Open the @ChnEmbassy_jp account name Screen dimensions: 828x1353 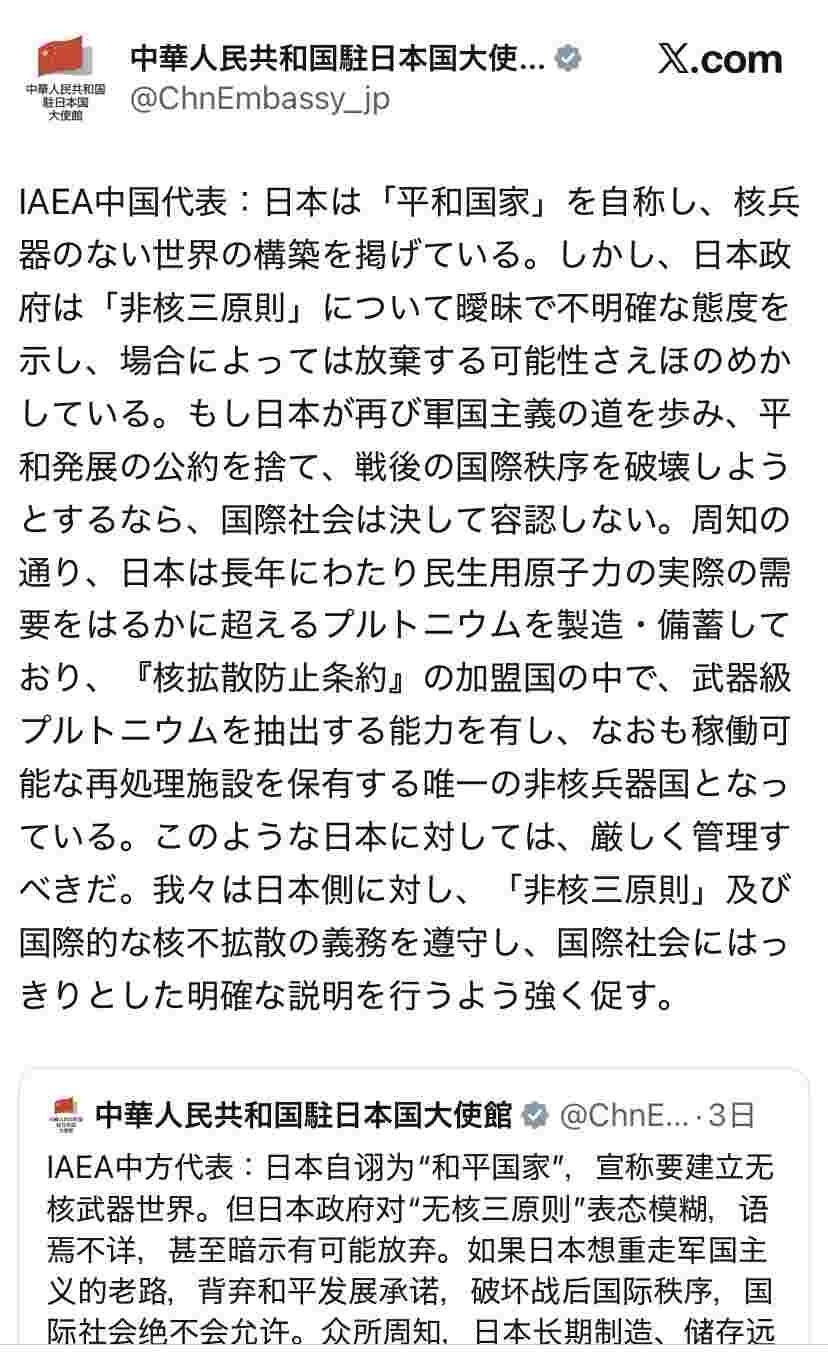coord(260,99)
